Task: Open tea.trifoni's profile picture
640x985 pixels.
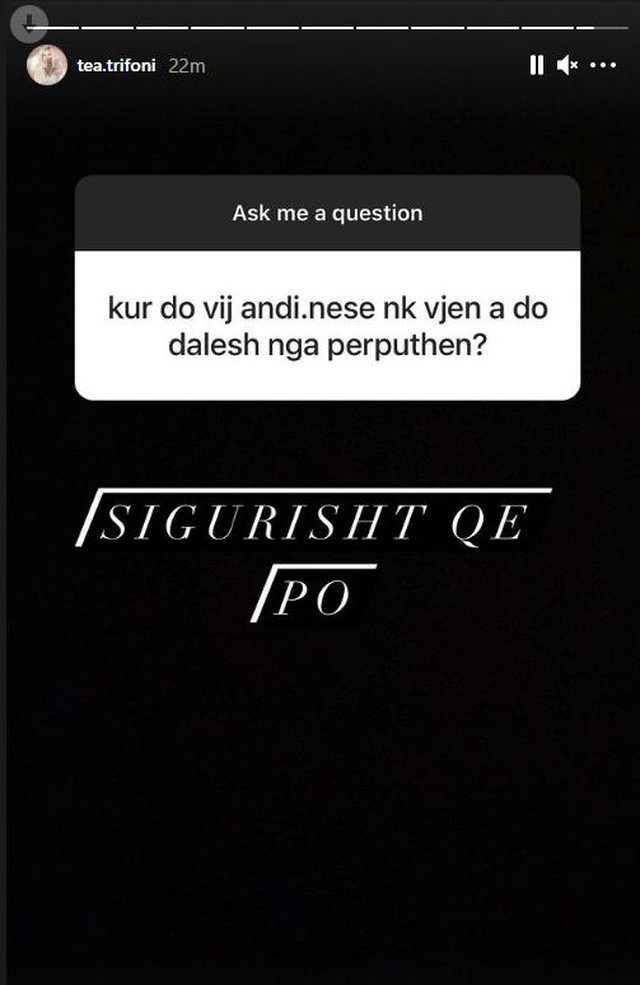Action: (x=47, y=65)
